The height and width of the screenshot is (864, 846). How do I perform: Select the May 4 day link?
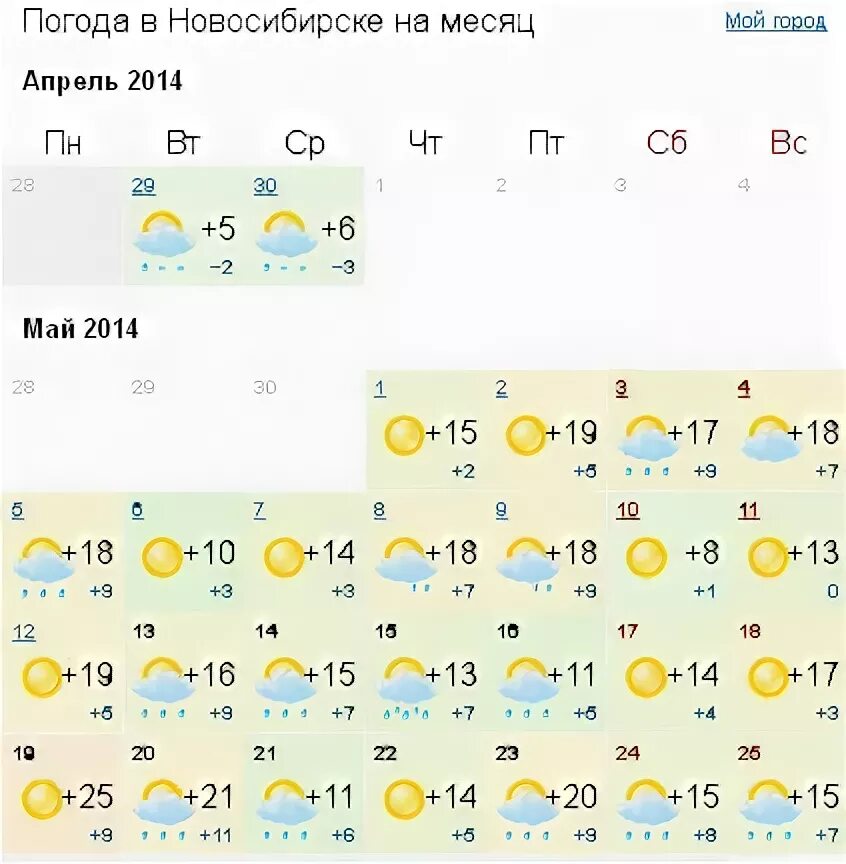click(743, 388)
